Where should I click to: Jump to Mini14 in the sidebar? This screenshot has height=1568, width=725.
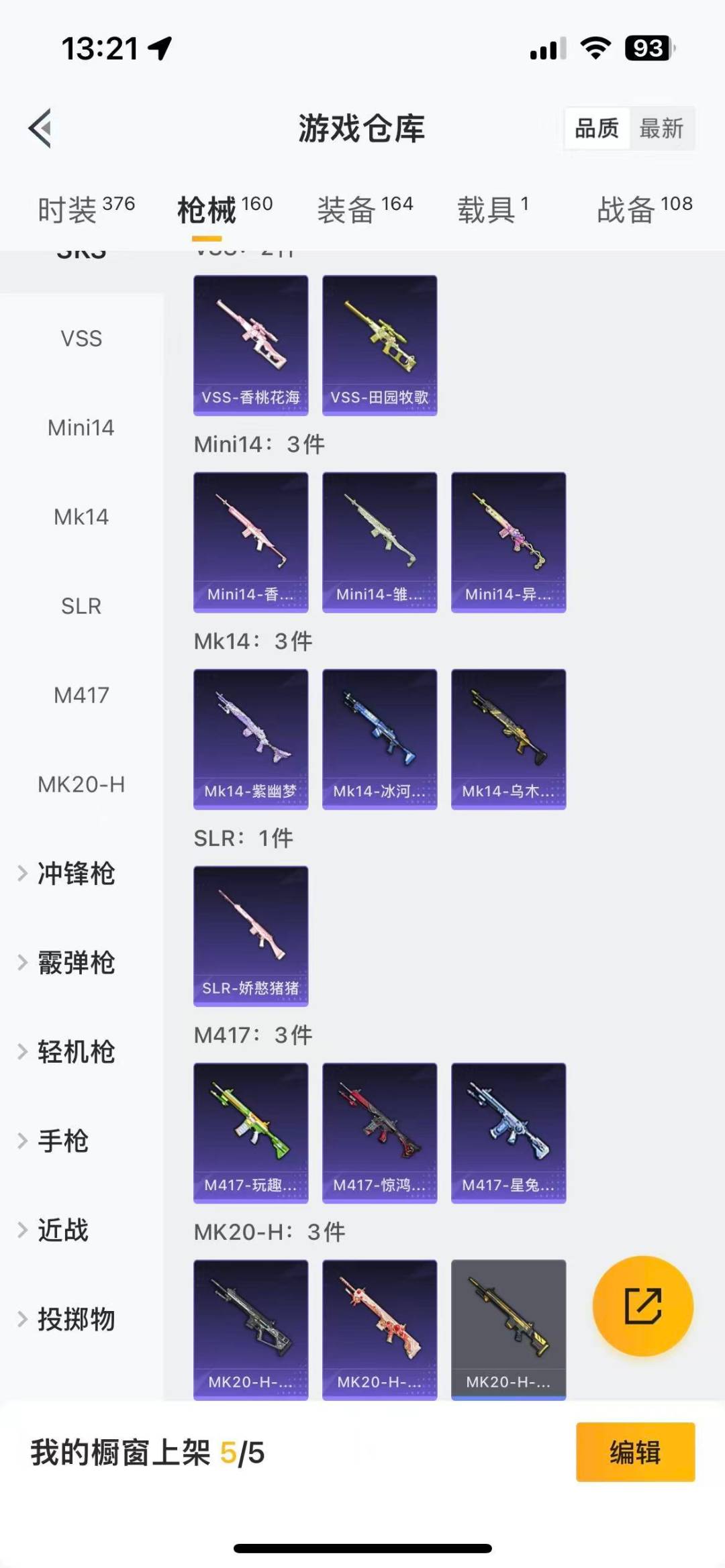[x=81, y=427]
